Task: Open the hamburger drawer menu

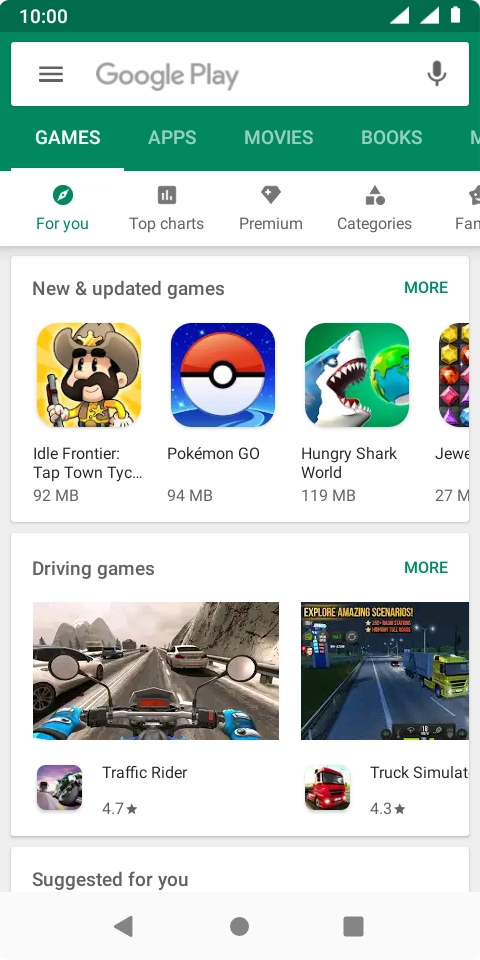Action: coord(51,74)
